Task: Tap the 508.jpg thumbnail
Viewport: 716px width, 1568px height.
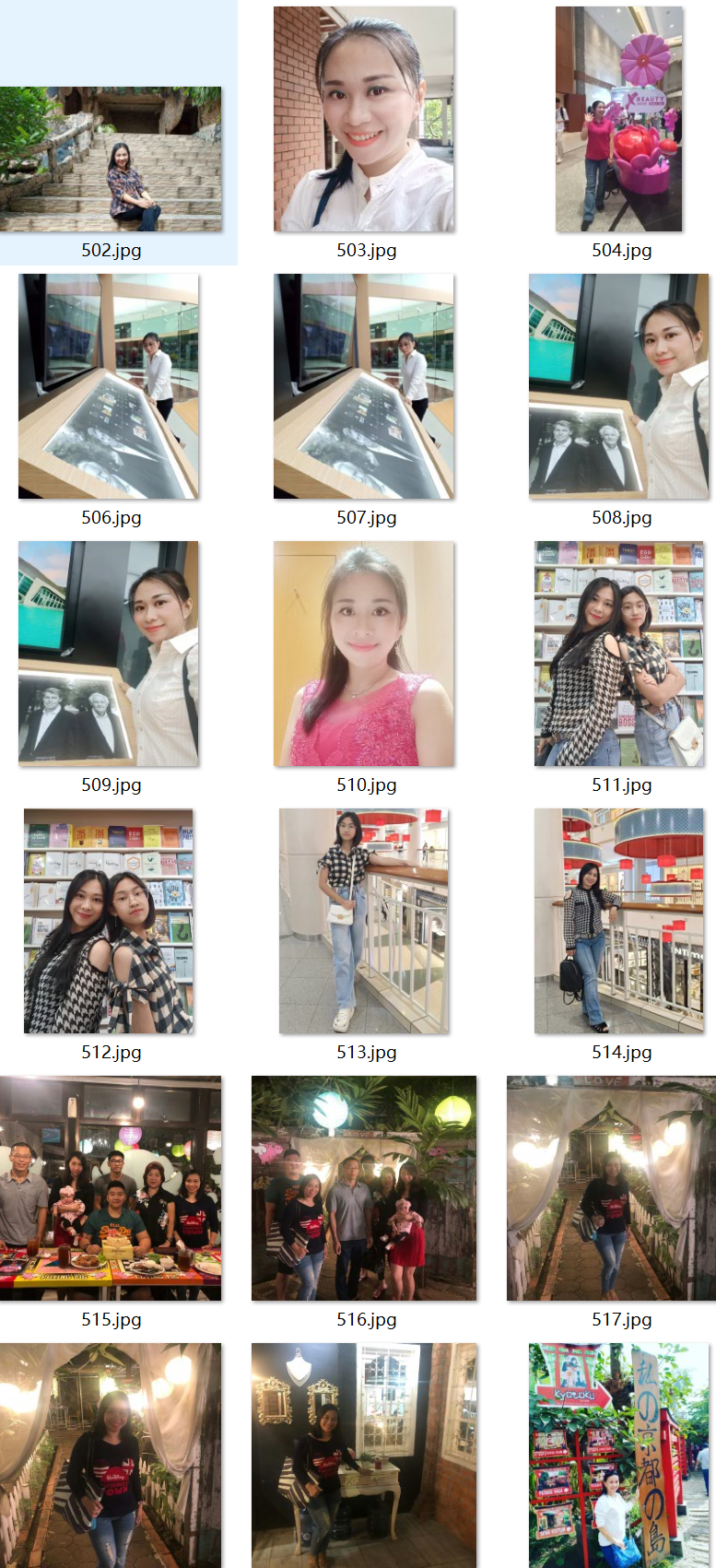Action: click(x=619, y=386)
